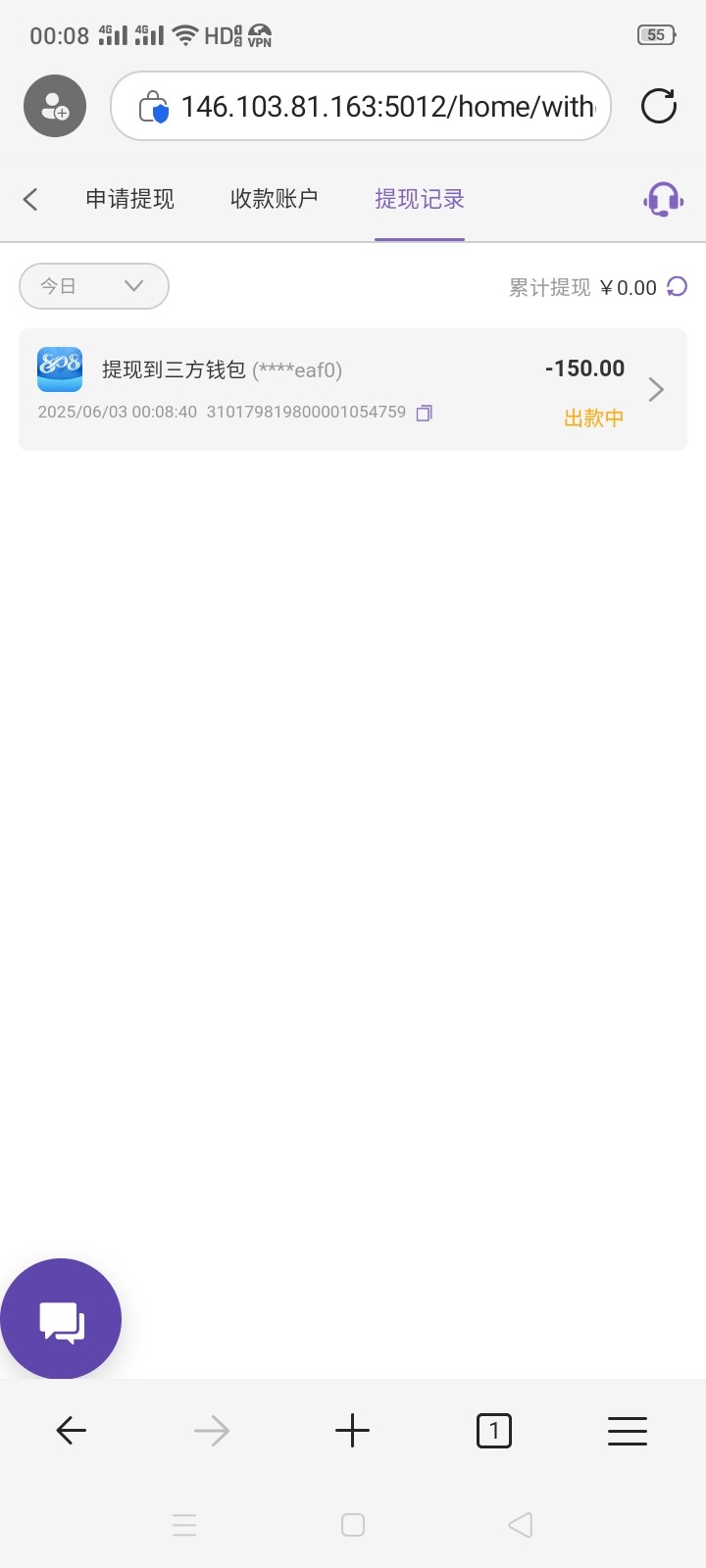Switch to the 收款账户 tab
The height and width of the screenshot is (1568, 706).
point(274,199)
